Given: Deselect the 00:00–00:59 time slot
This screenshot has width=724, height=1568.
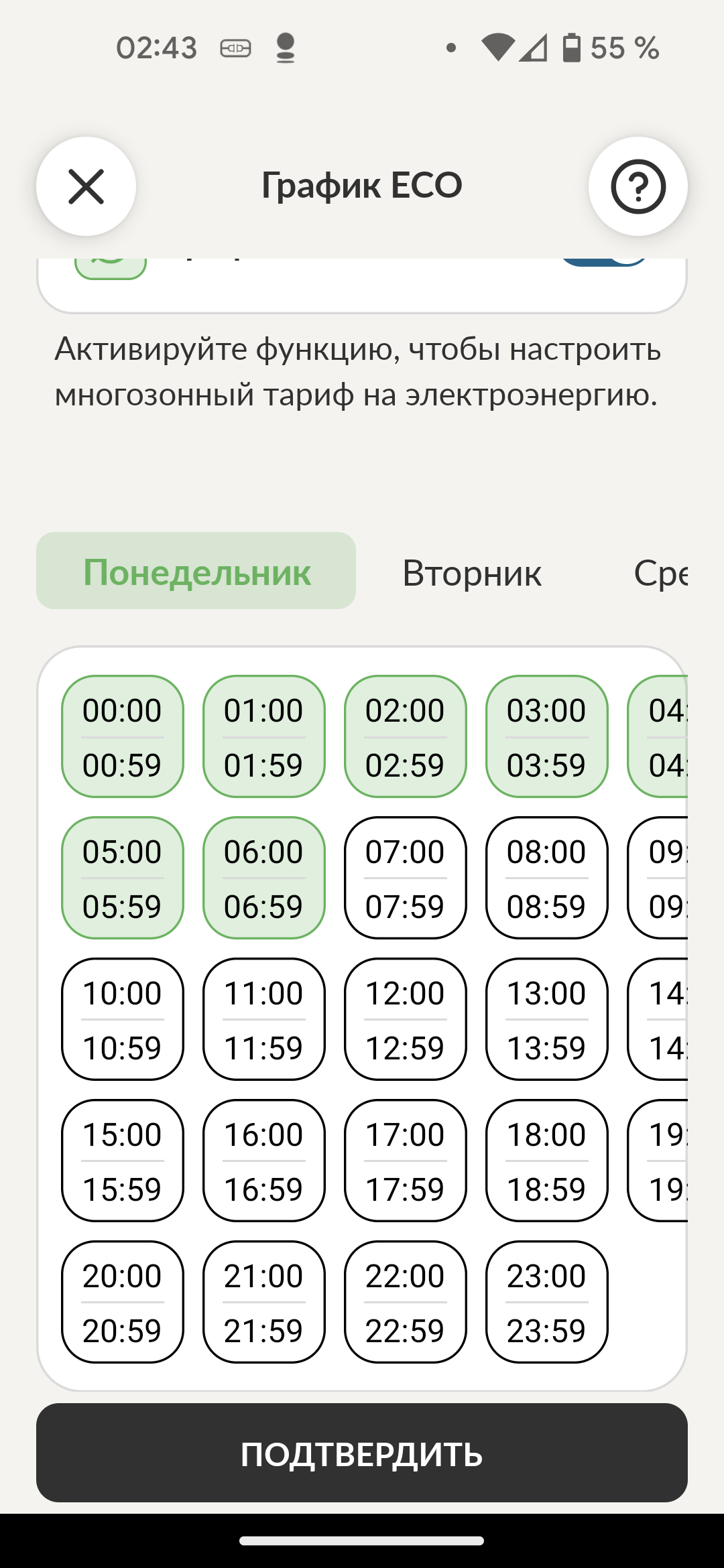Looking at the screenshot, I should [x=122, y=736].
